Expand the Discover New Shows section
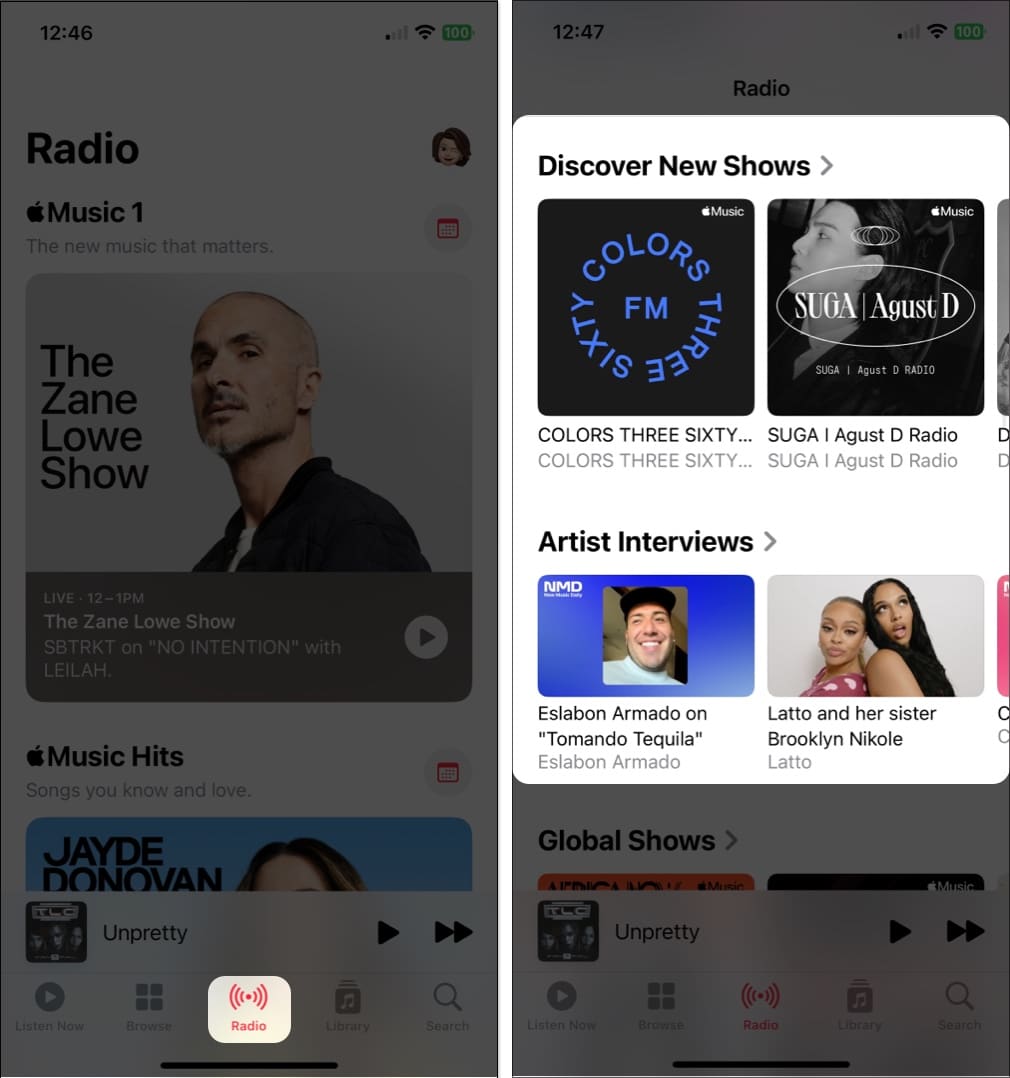Image resolution: width=1010 pixels, height=1078 pixels. tap(822, 165)
